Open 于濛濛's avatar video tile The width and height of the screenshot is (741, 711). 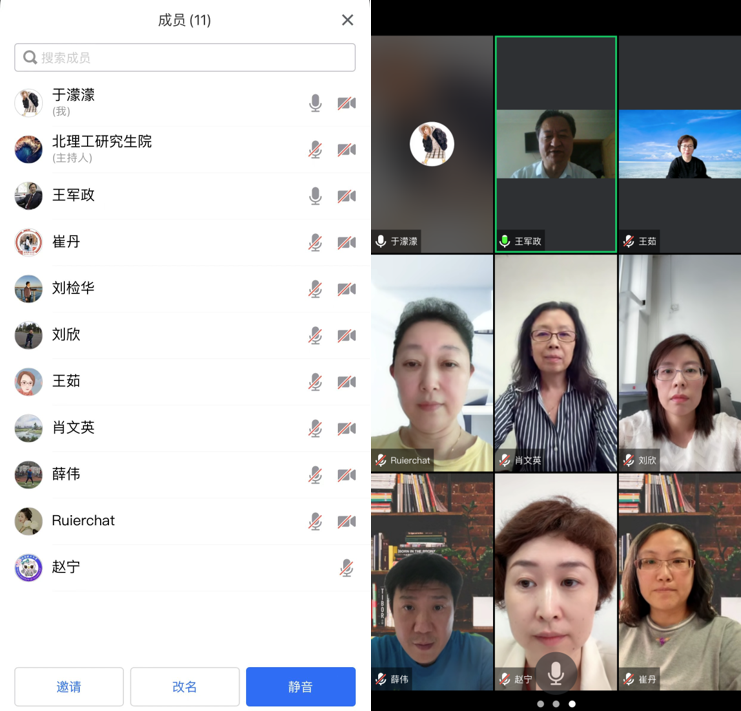pyautogui.click(x=432, y=144)
